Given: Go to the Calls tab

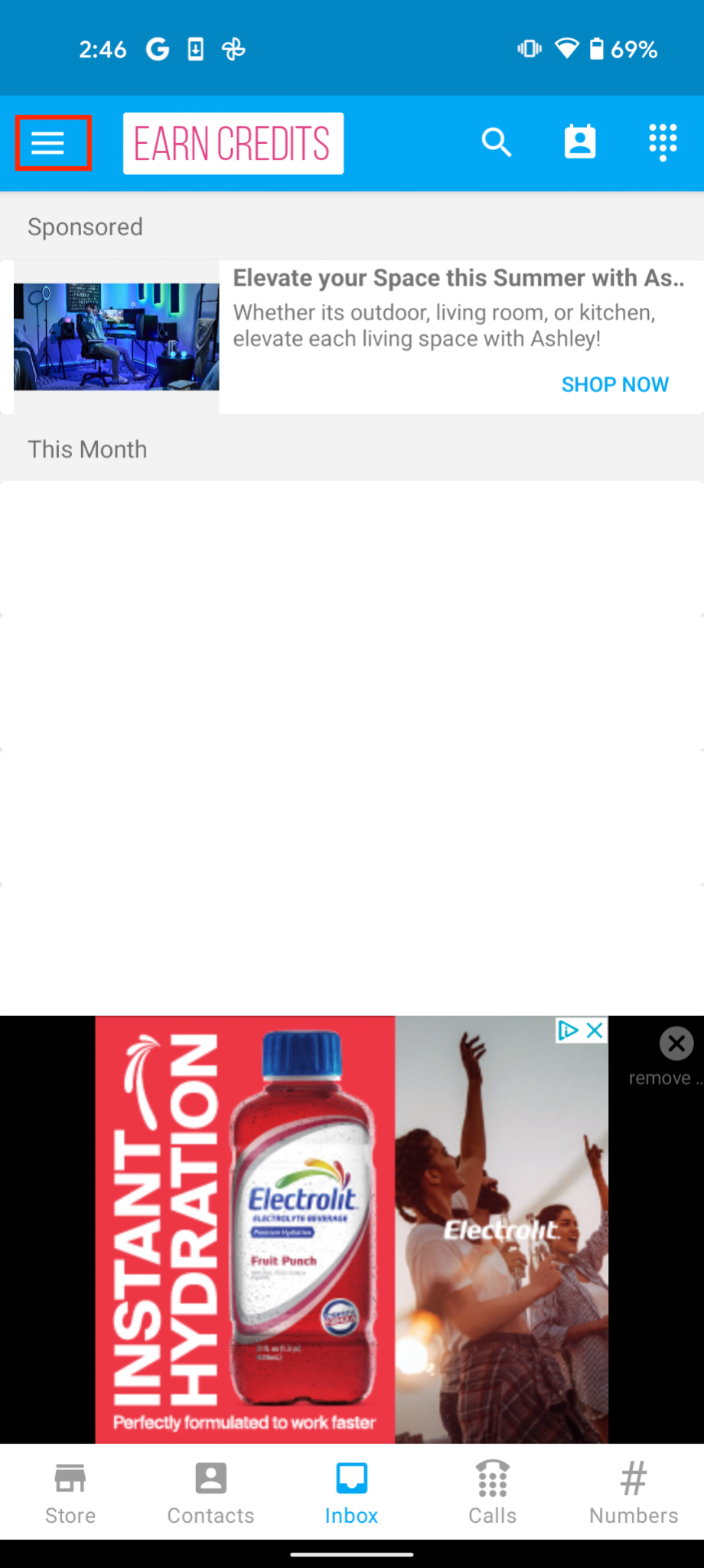Looking at the screenshot, I should [x=492, y=1493].
